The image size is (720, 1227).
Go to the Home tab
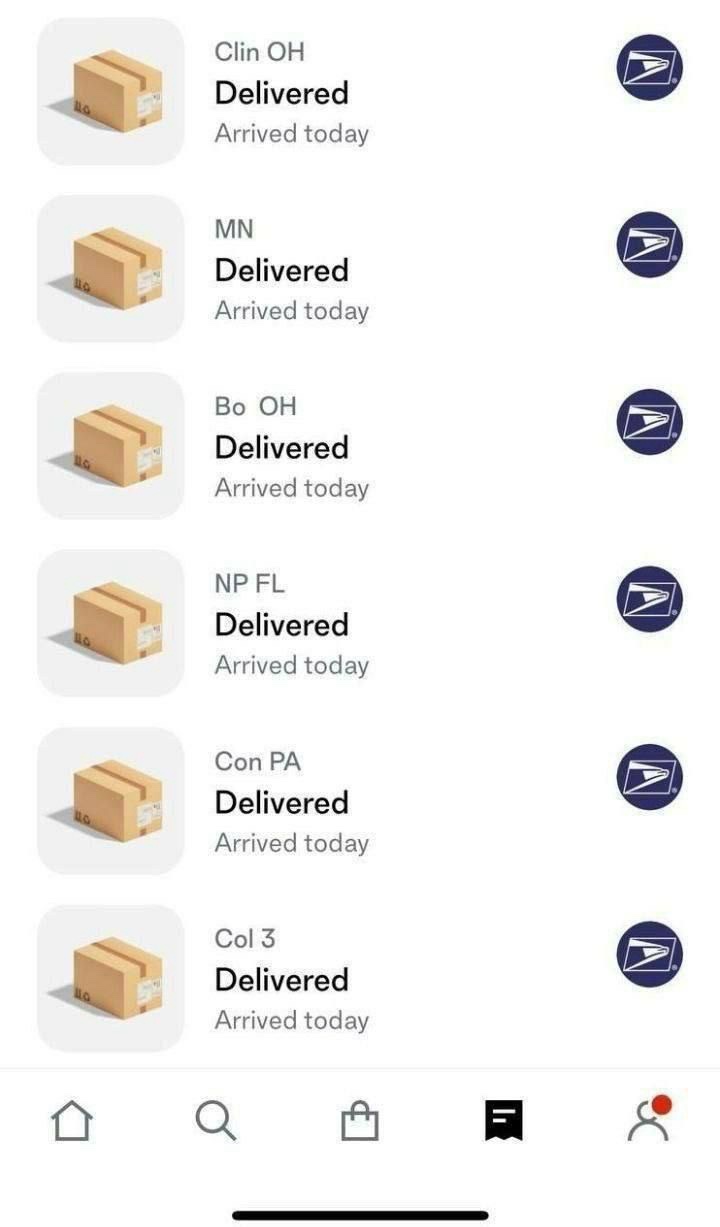point(71,1121)
